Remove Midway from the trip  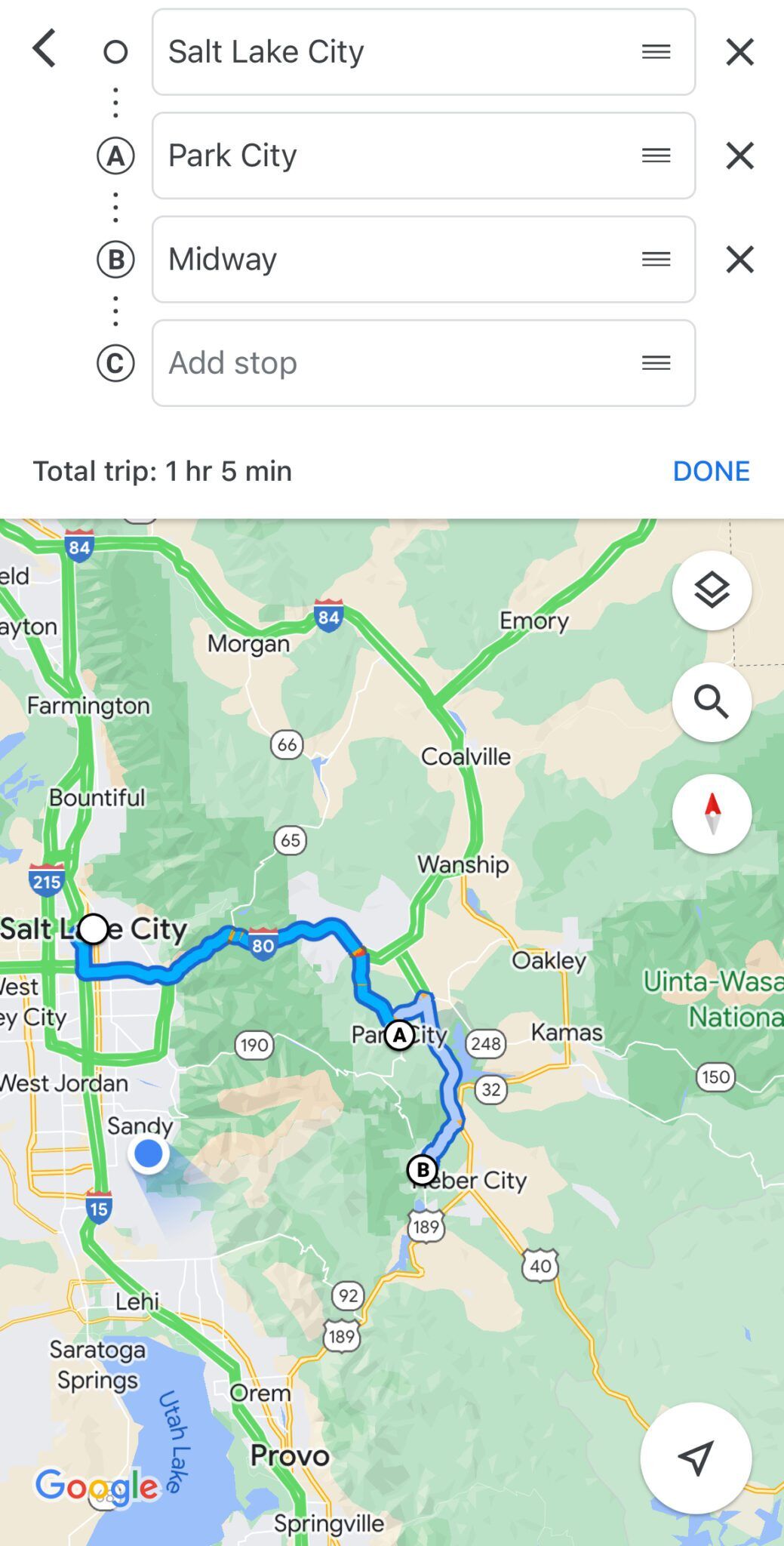(739, 260)
